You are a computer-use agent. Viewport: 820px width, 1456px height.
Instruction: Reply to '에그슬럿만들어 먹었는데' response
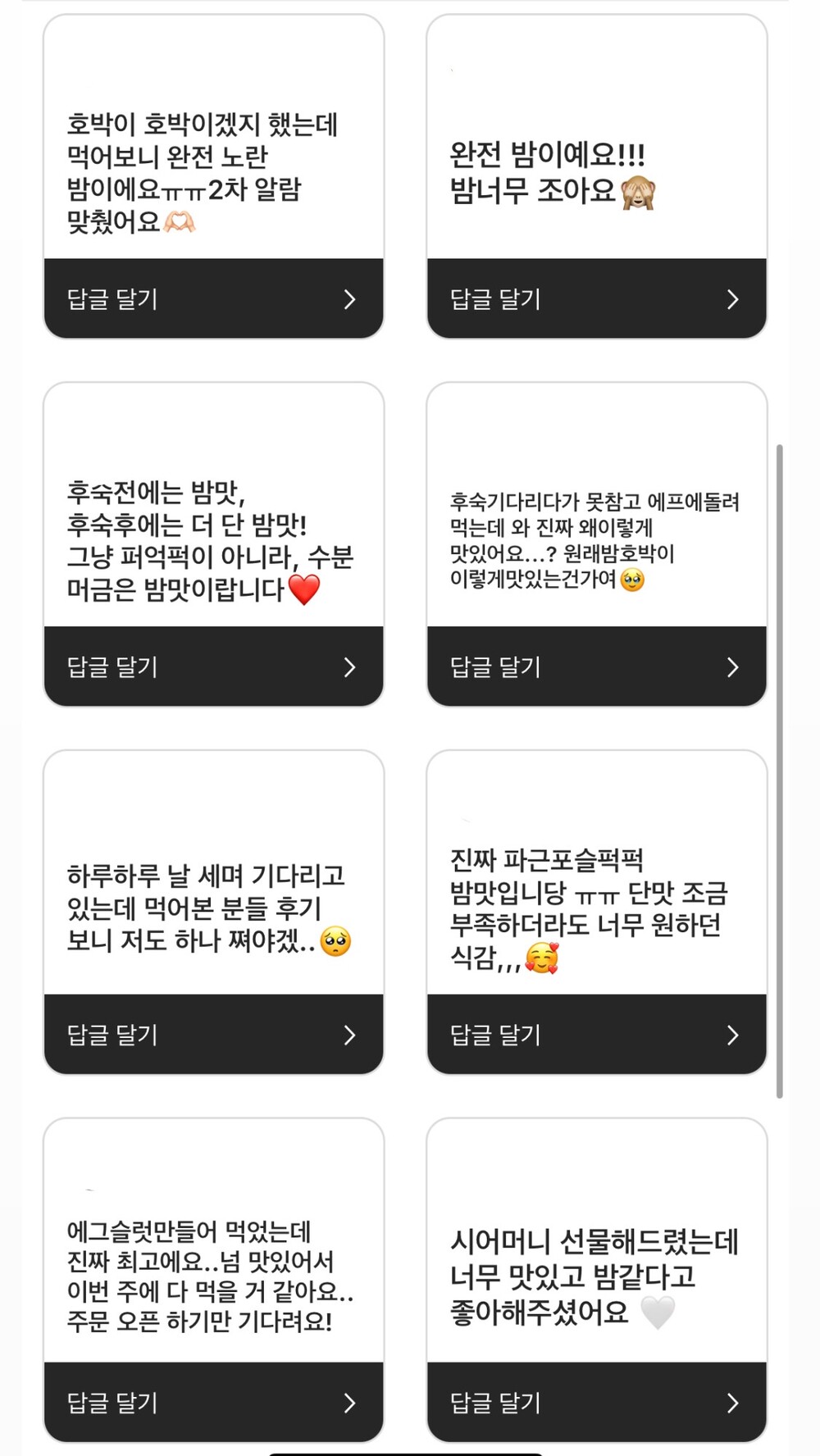pos(213,1403)
